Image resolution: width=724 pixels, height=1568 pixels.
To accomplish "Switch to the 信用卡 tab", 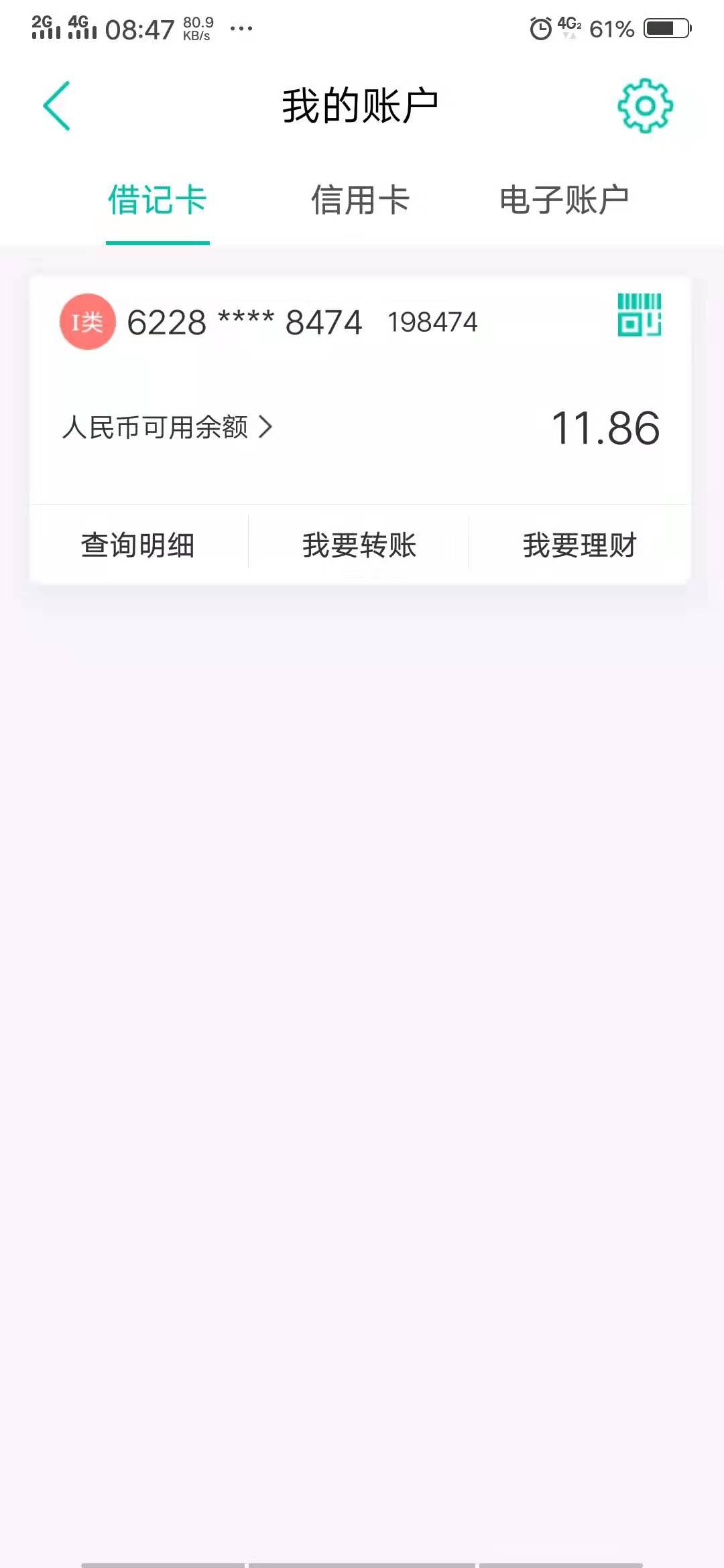I will pos(361,200).
